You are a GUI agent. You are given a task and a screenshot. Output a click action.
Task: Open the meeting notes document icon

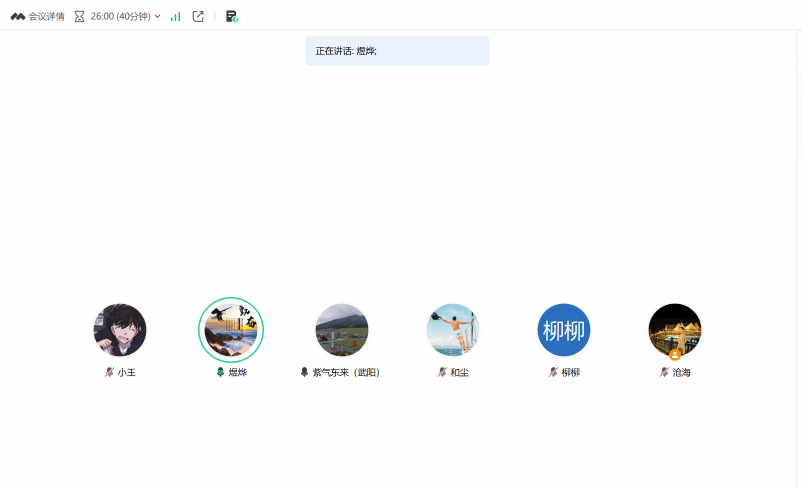(x=231, y=16)
